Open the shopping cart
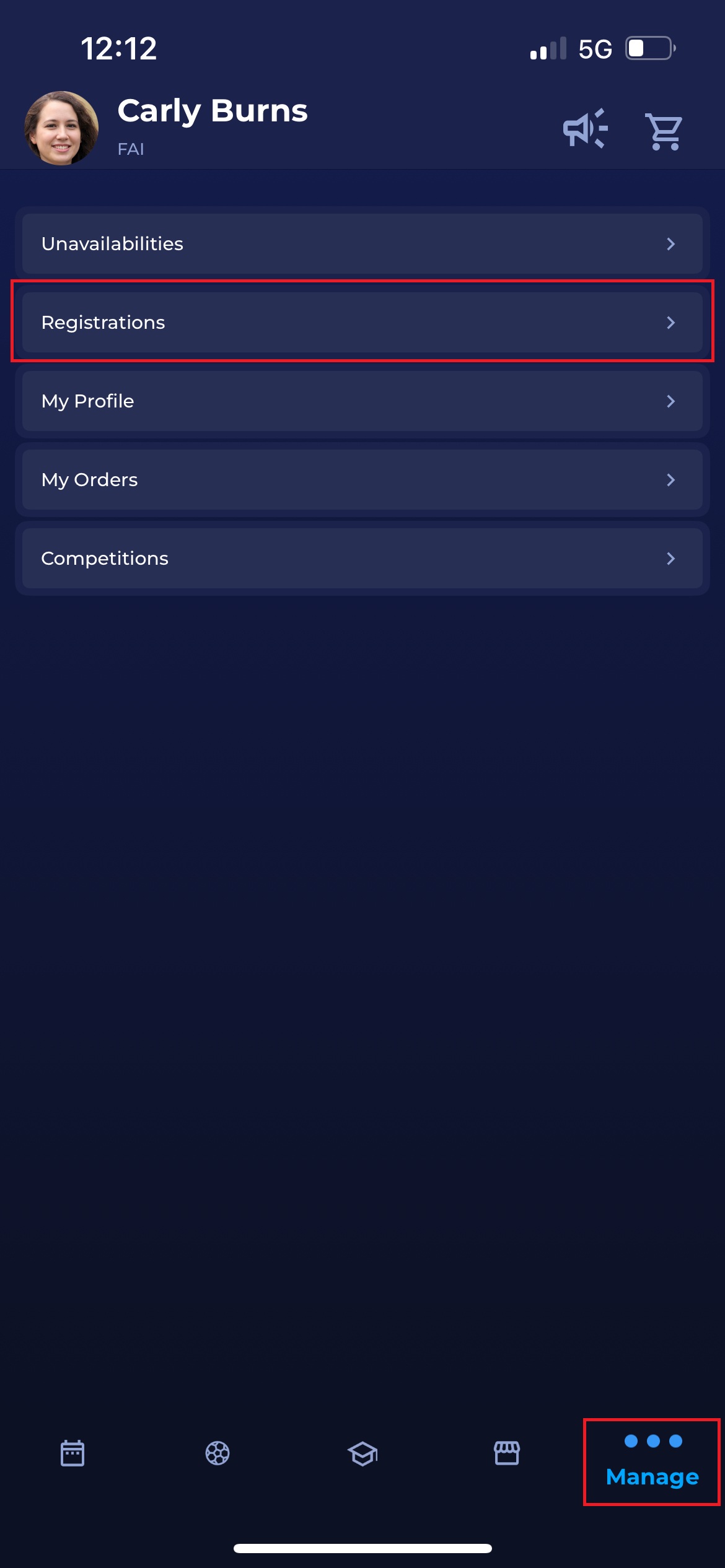This screenshot has height=1568, width=725. (664, 131)
